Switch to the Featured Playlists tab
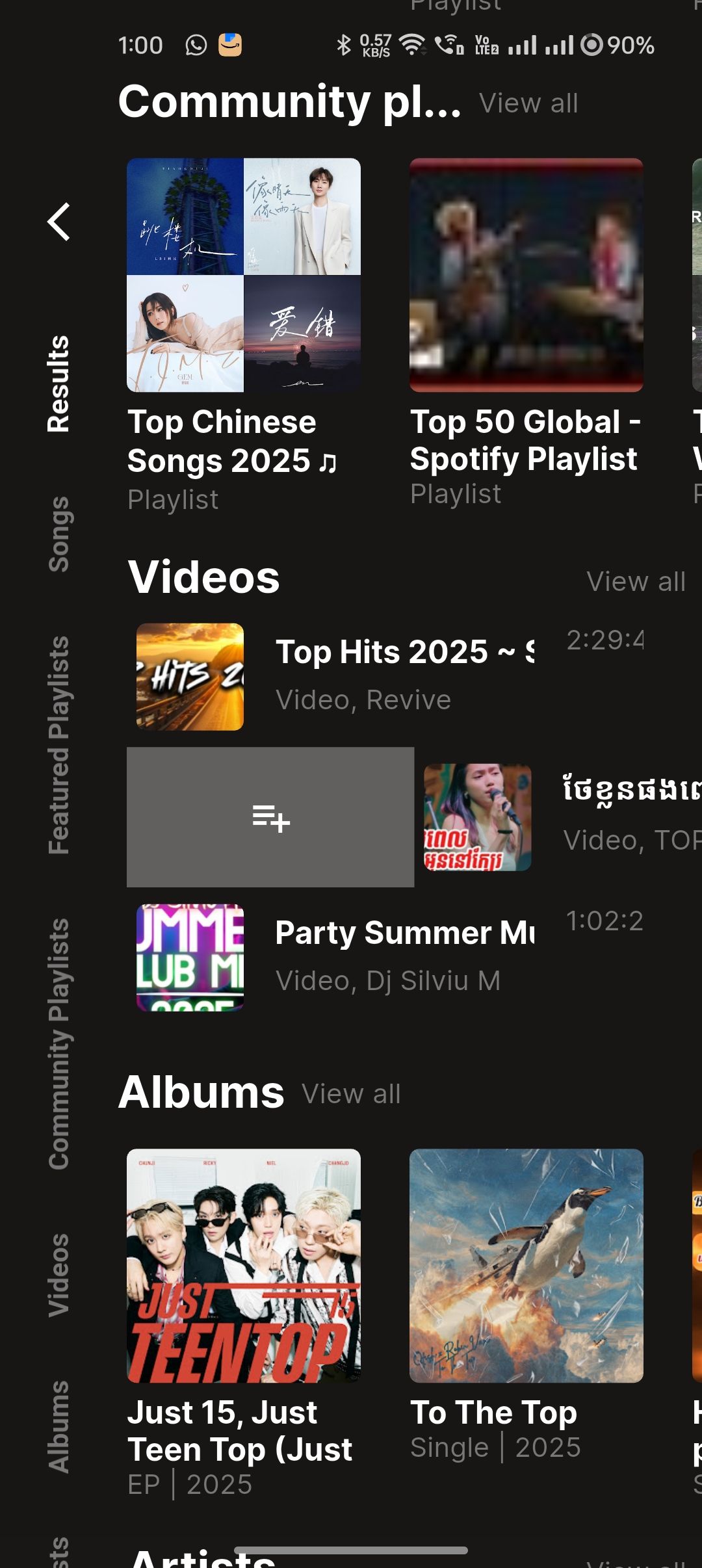The image size is (702, 1568). 58,744
